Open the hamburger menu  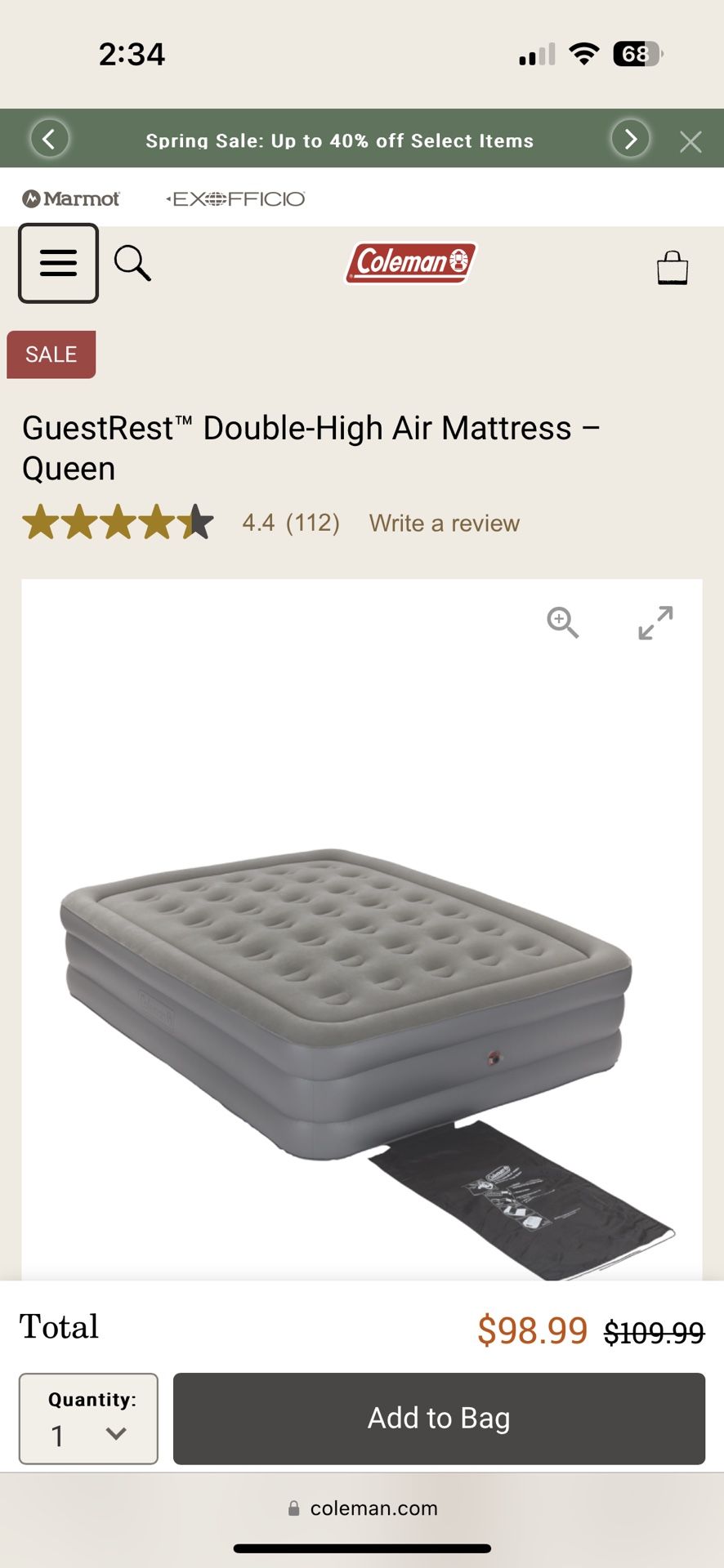click(58, 263)
